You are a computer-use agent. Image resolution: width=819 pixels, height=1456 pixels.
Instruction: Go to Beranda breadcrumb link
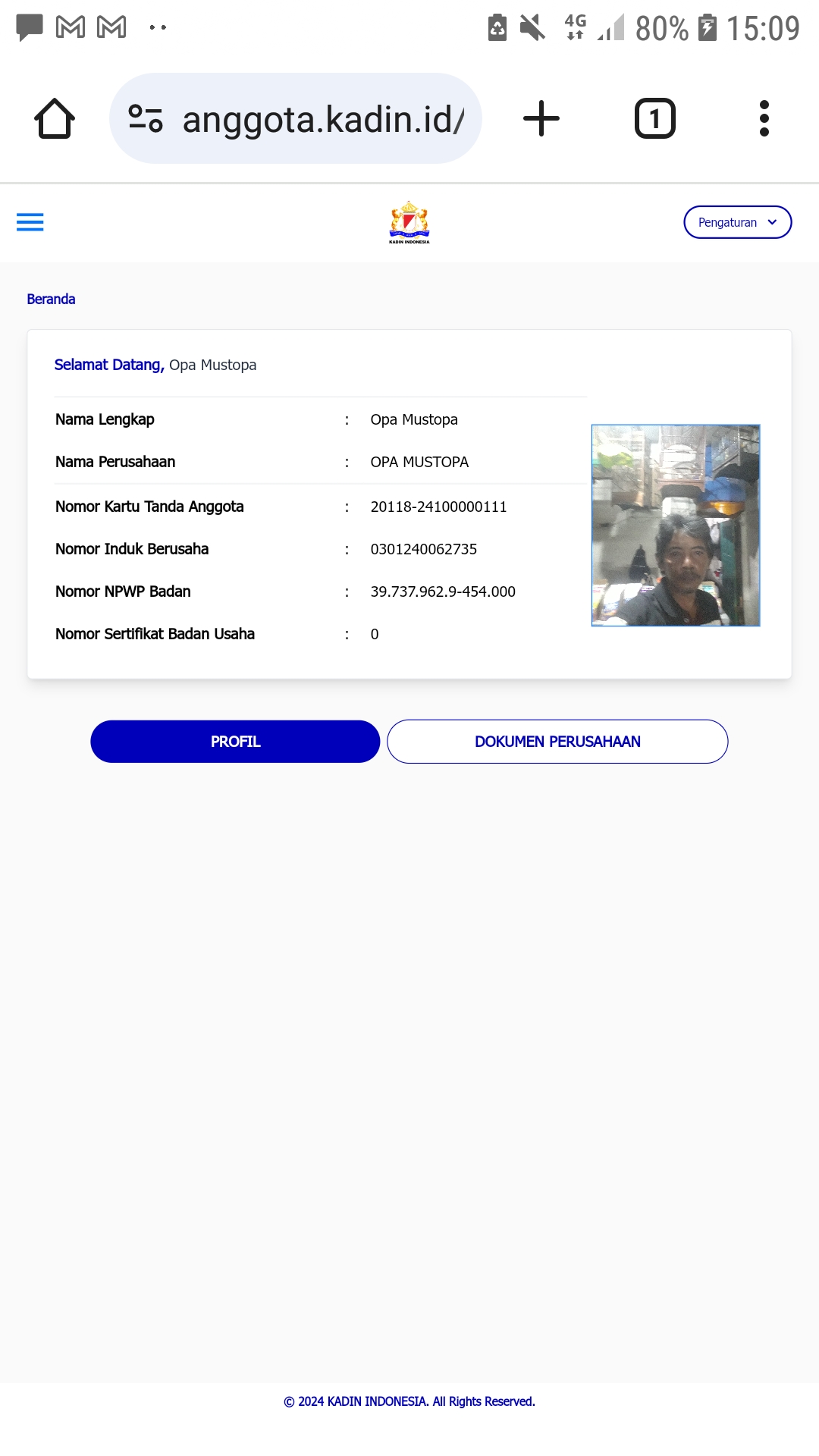pyautogui.click(x=51, y=300)
